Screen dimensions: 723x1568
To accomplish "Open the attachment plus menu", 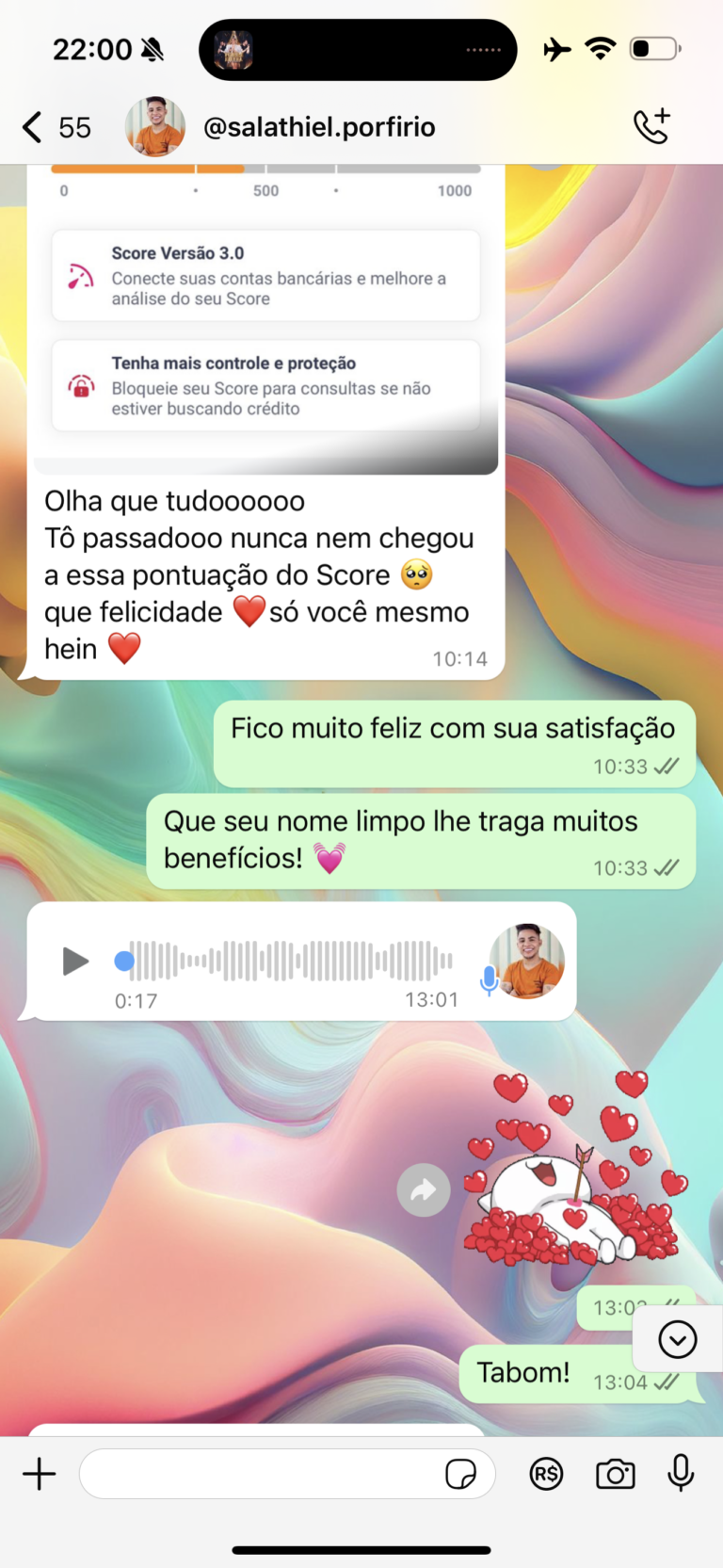I will pos(40,1474).
